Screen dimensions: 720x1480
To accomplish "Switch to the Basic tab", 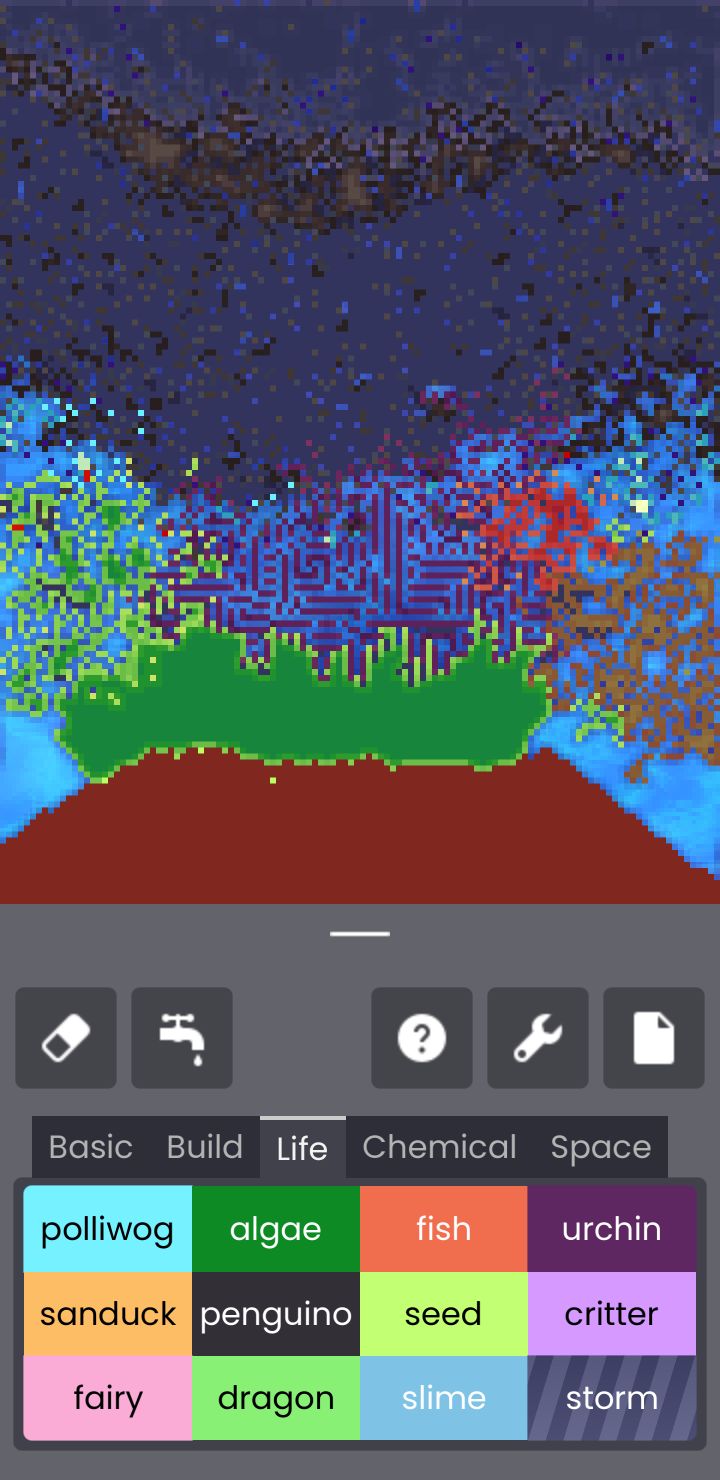I will (x=91, y=1147).
